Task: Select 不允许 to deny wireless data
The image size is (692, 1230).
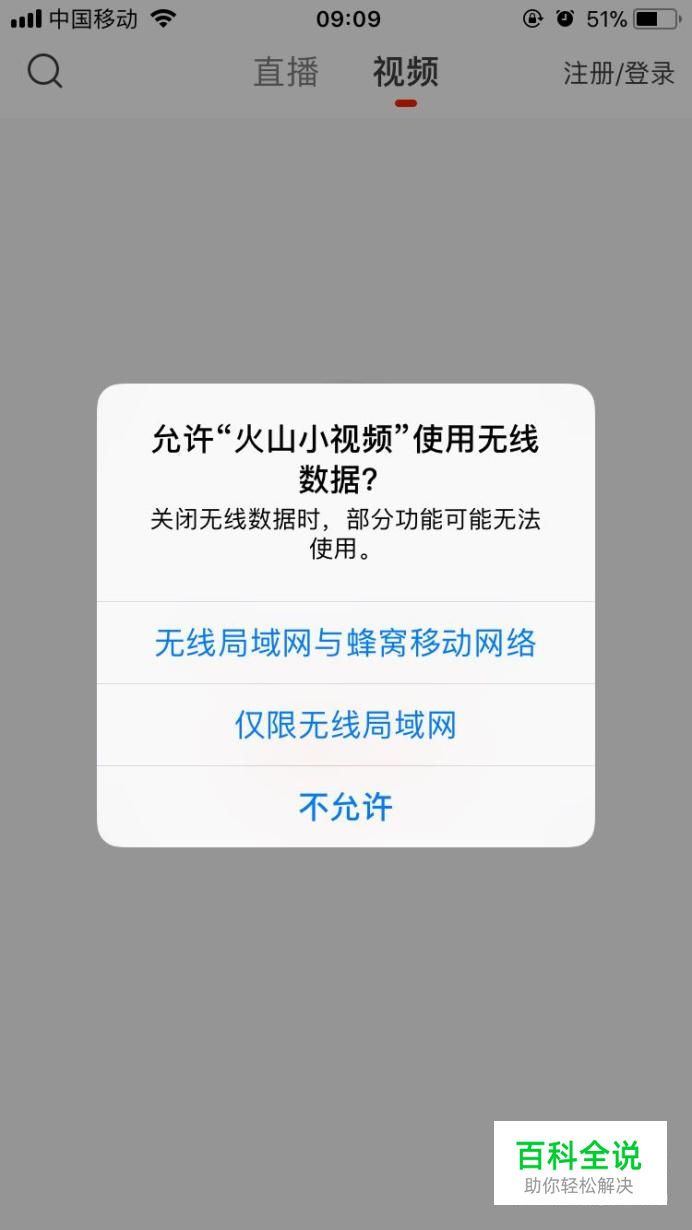Action: (x=345, y=806)
